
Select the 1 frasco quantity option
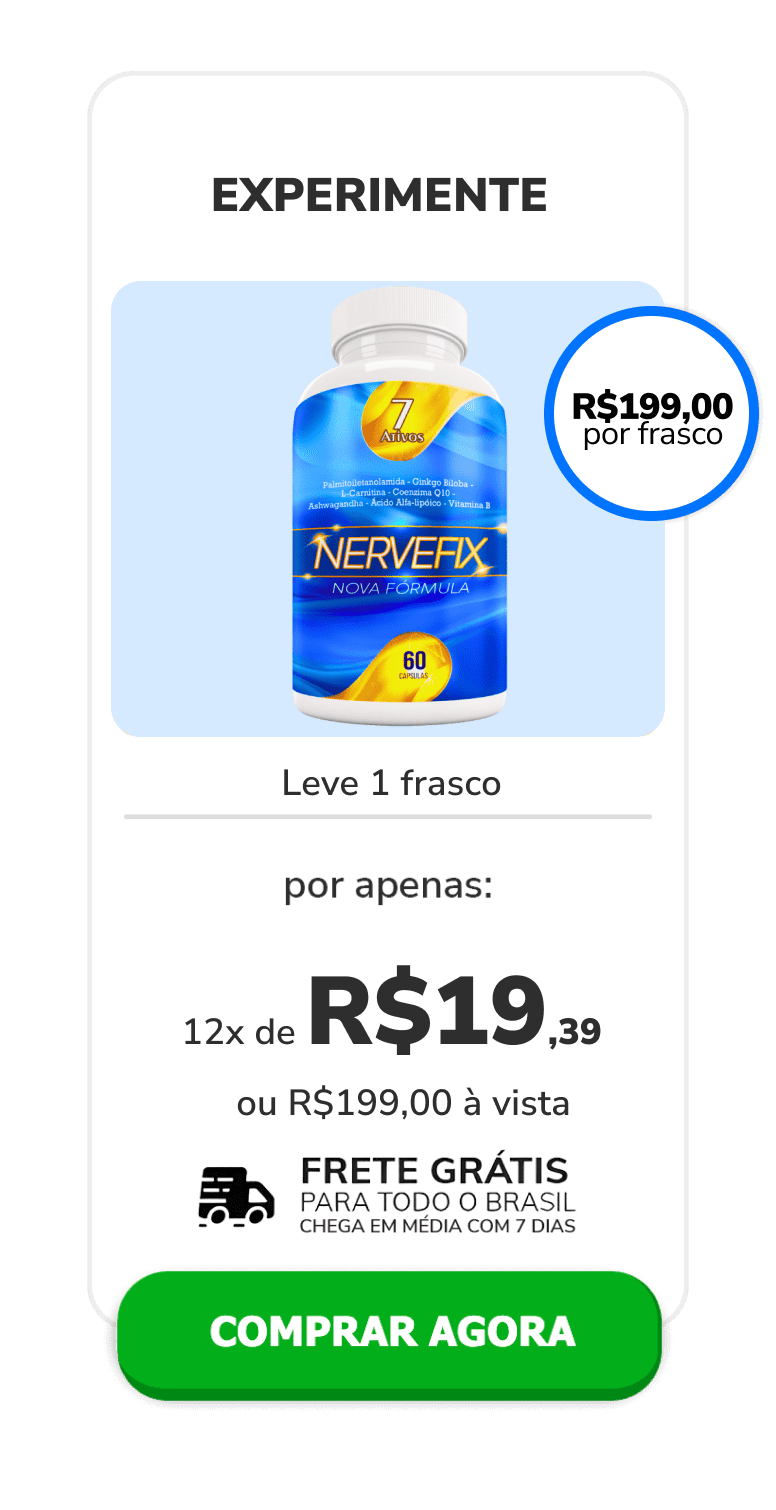[x=392, y=784]
